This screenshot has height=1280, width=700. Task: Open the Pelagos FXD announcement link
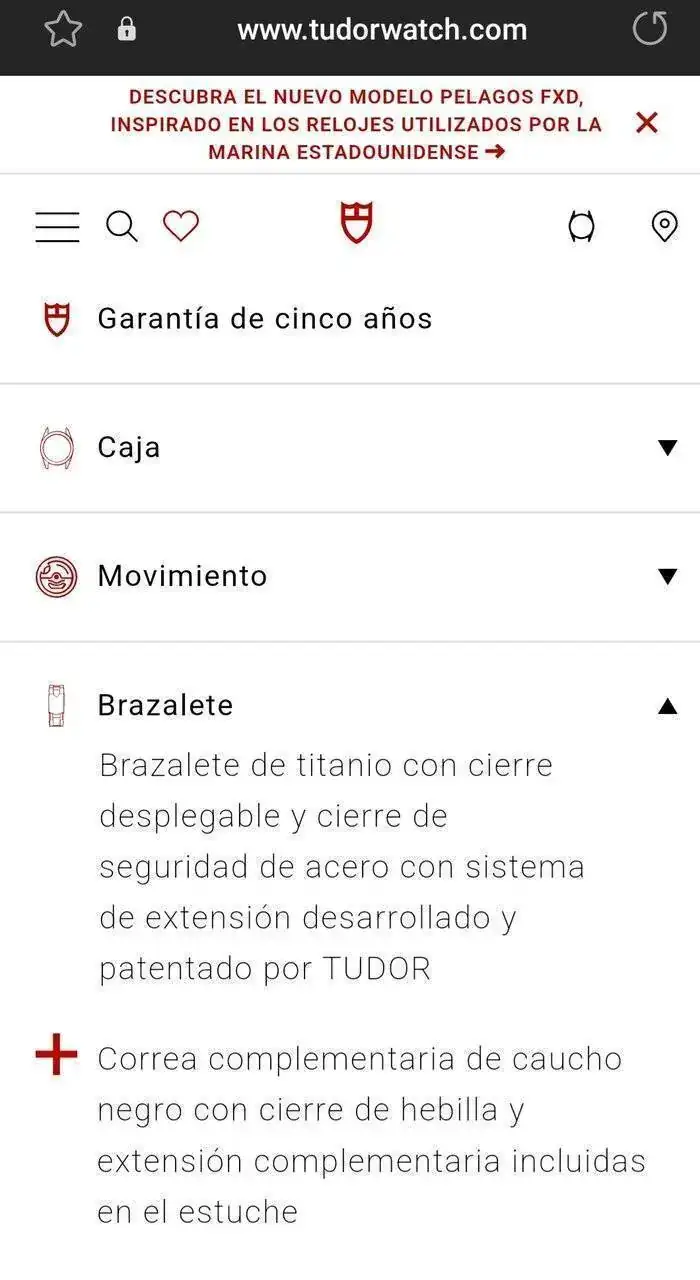pos(356,125)
